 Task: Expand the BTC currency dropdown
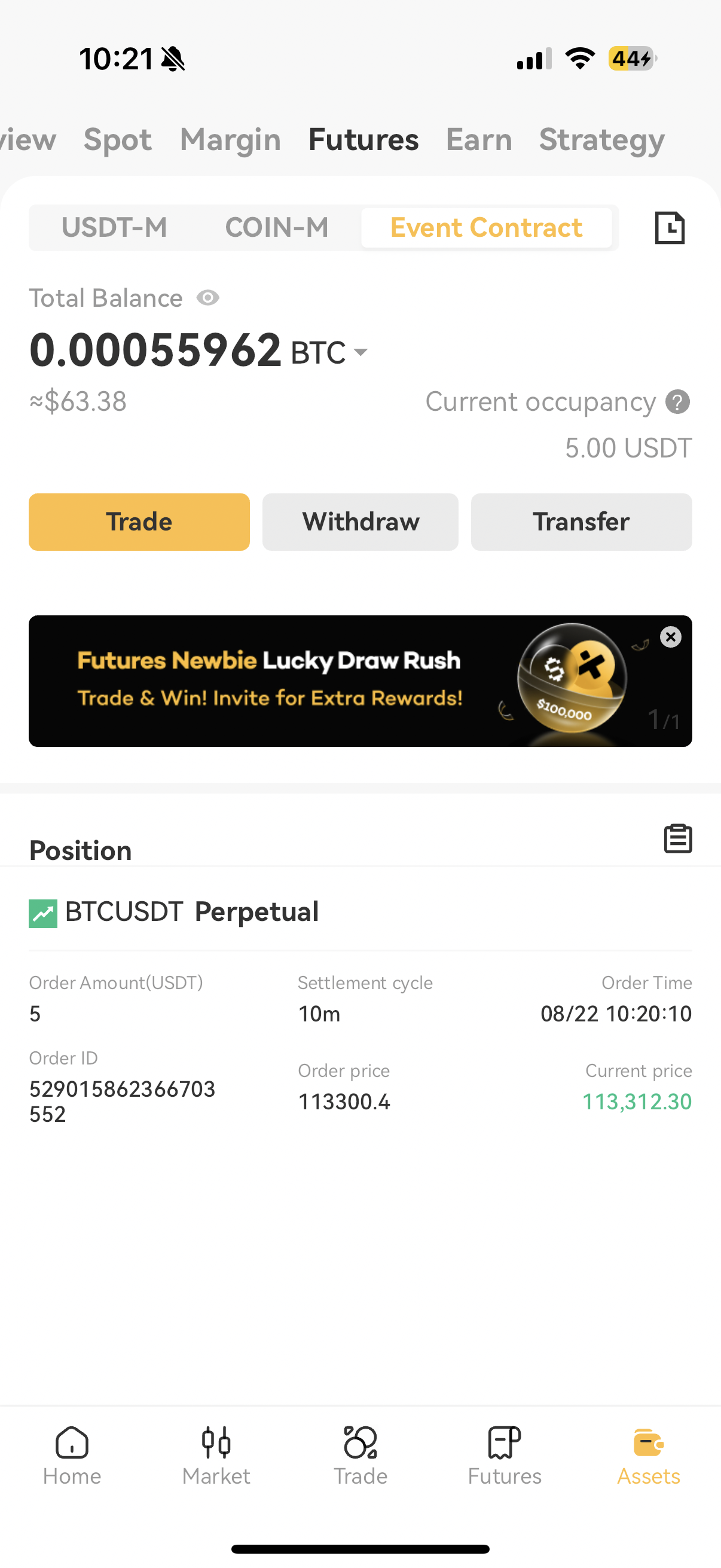pyautogui.click(x=361, y=352)
